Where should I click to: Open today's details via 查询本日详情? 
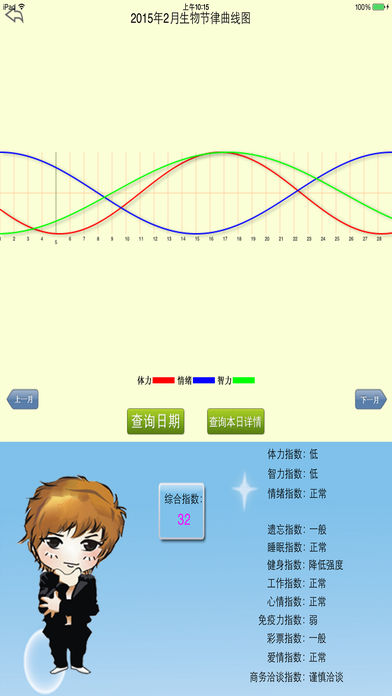236,421
